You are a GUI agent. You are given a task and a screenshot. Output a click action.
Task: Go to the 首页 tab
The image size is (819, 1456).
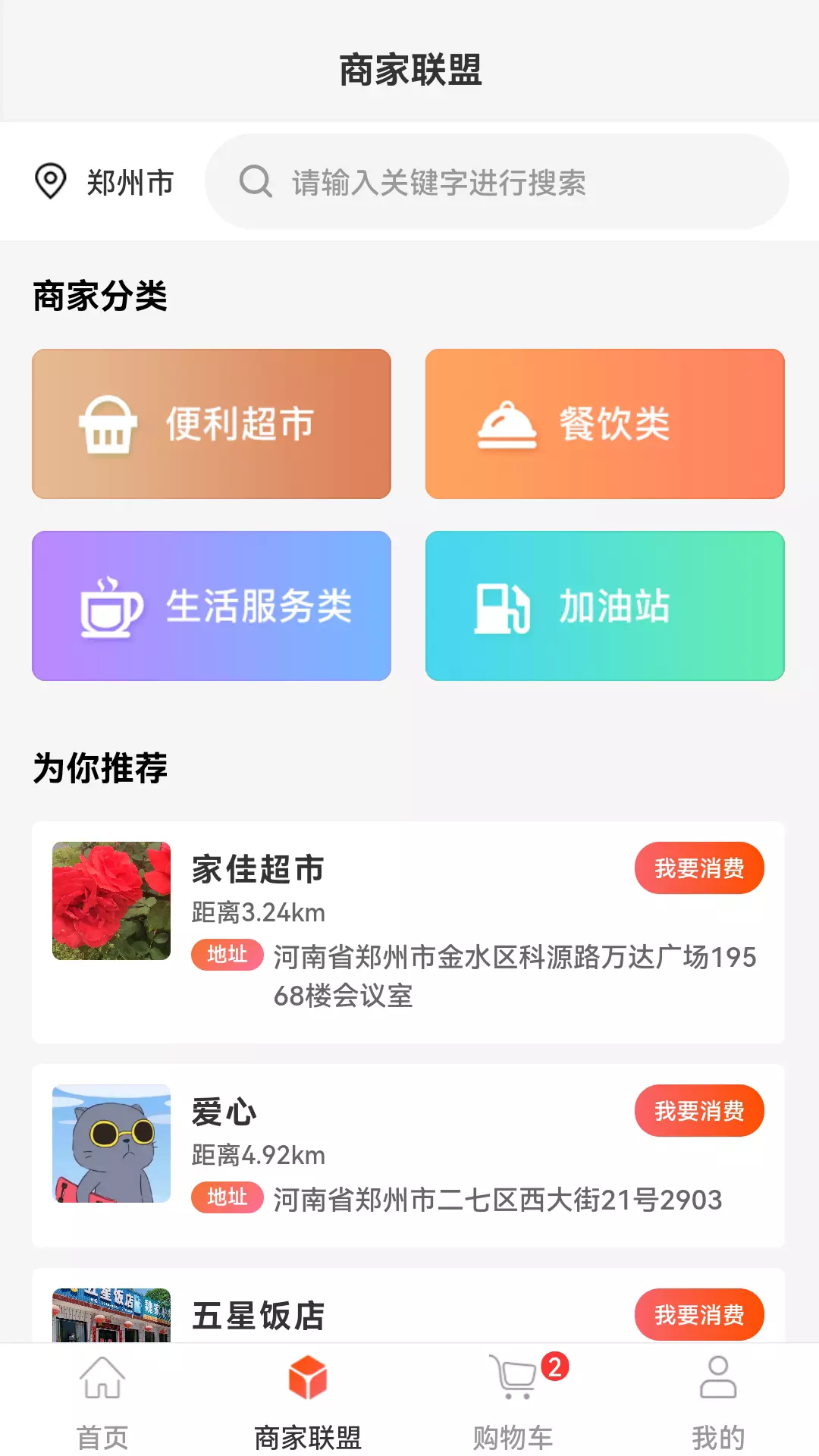click(102, 1401)
